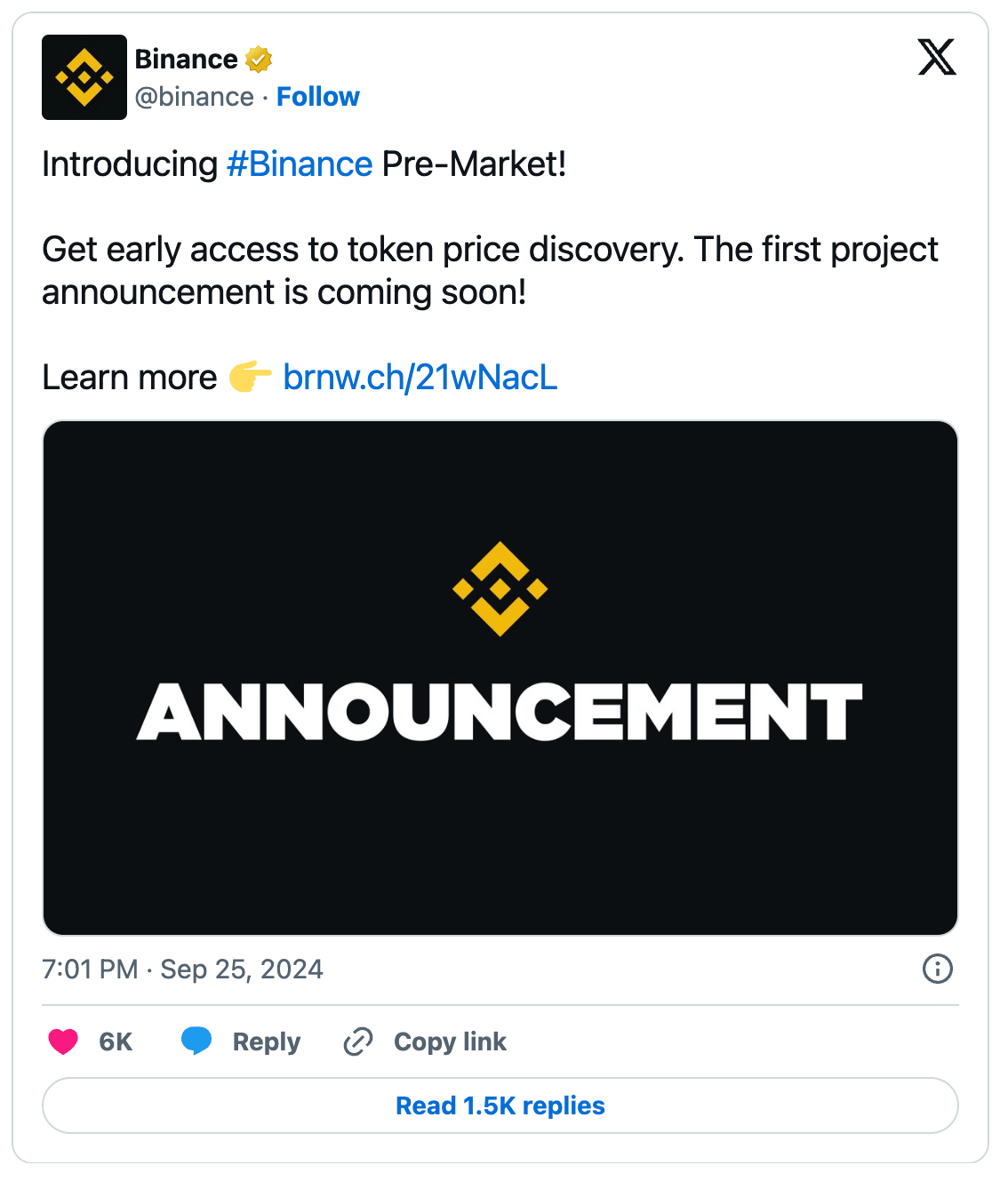Viewport: 1008px width, 1189px height.
Task: Like the tweet with the heart
Action: coord(63,1041)
